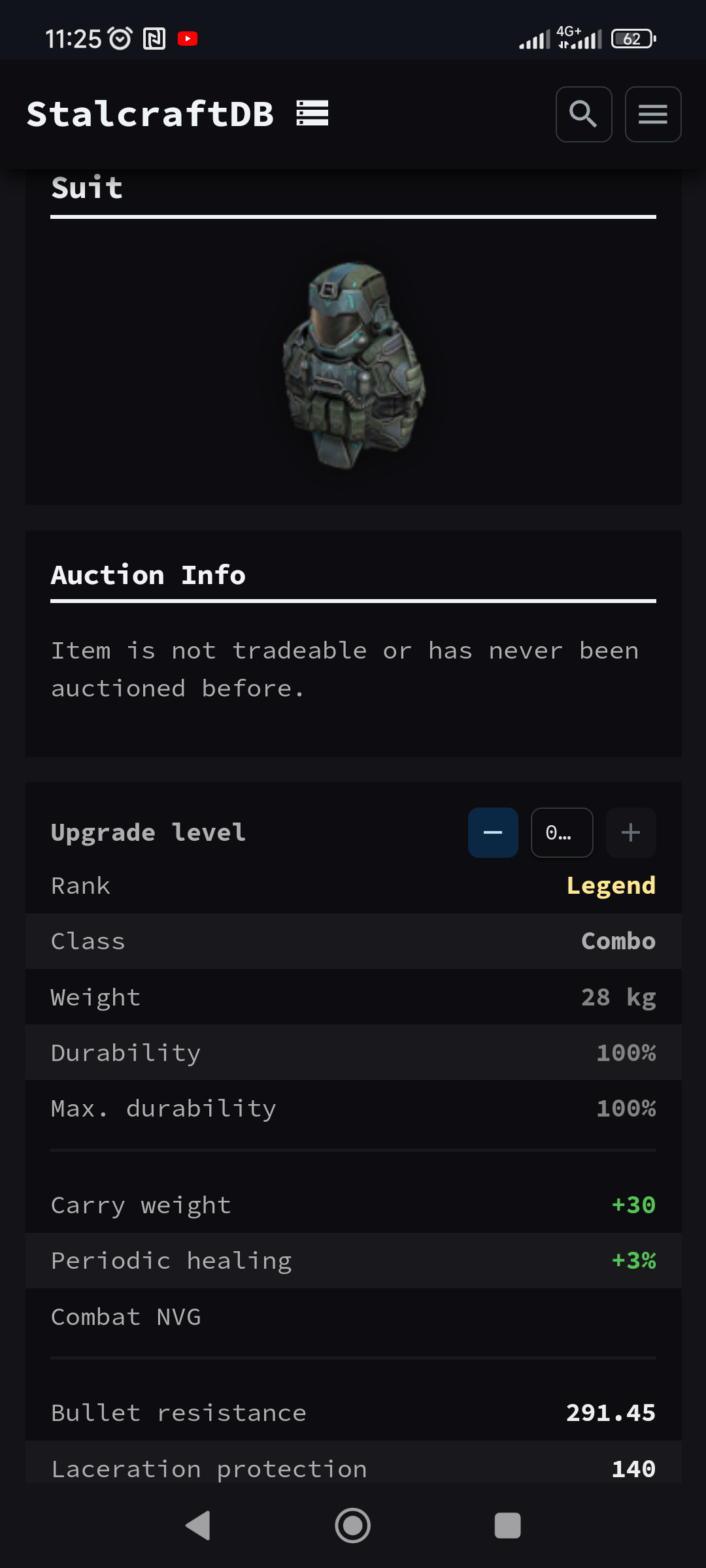
Task: Decrease the upgrade level with minus
Action: point(493,832)
